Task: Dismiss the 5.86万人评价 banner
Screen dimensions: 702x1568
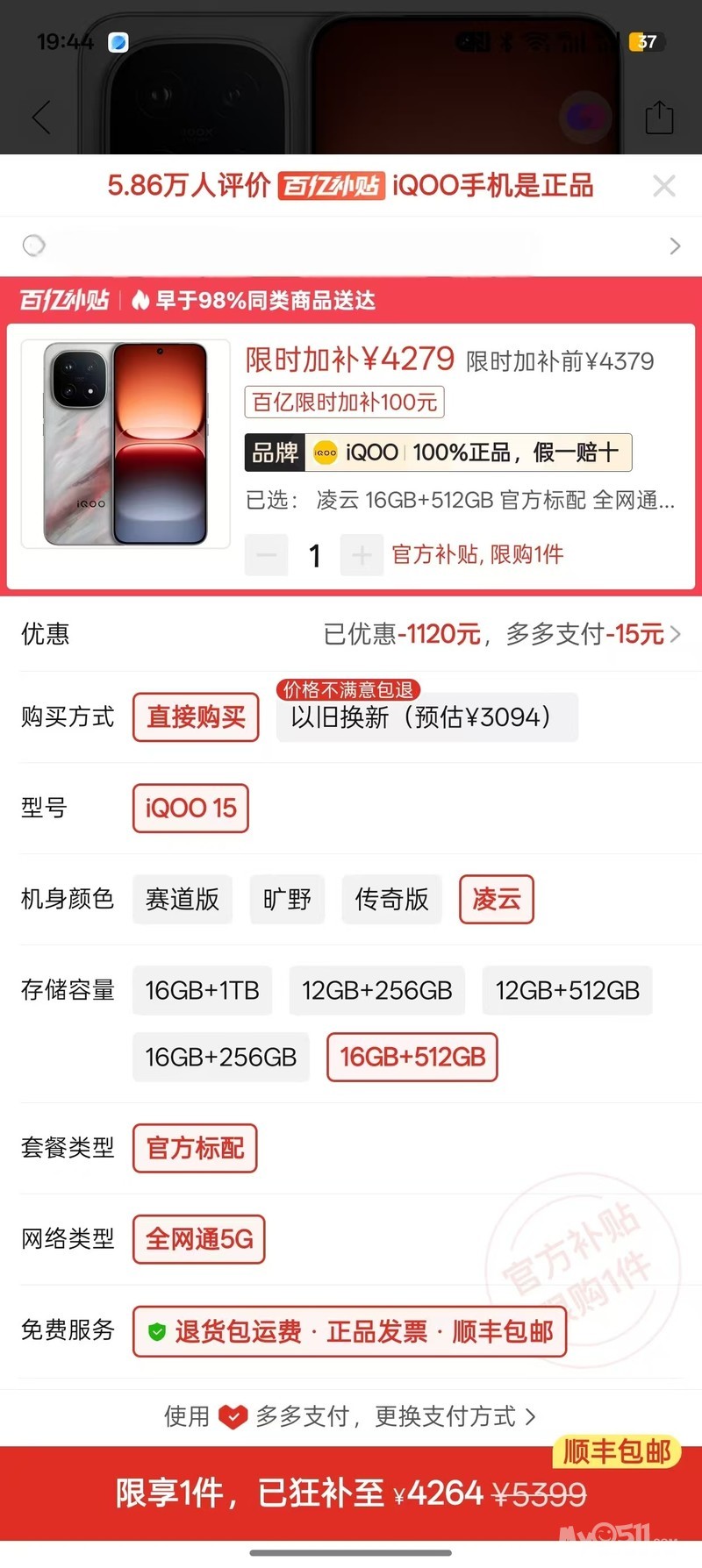Action: [x=664, y=186]
